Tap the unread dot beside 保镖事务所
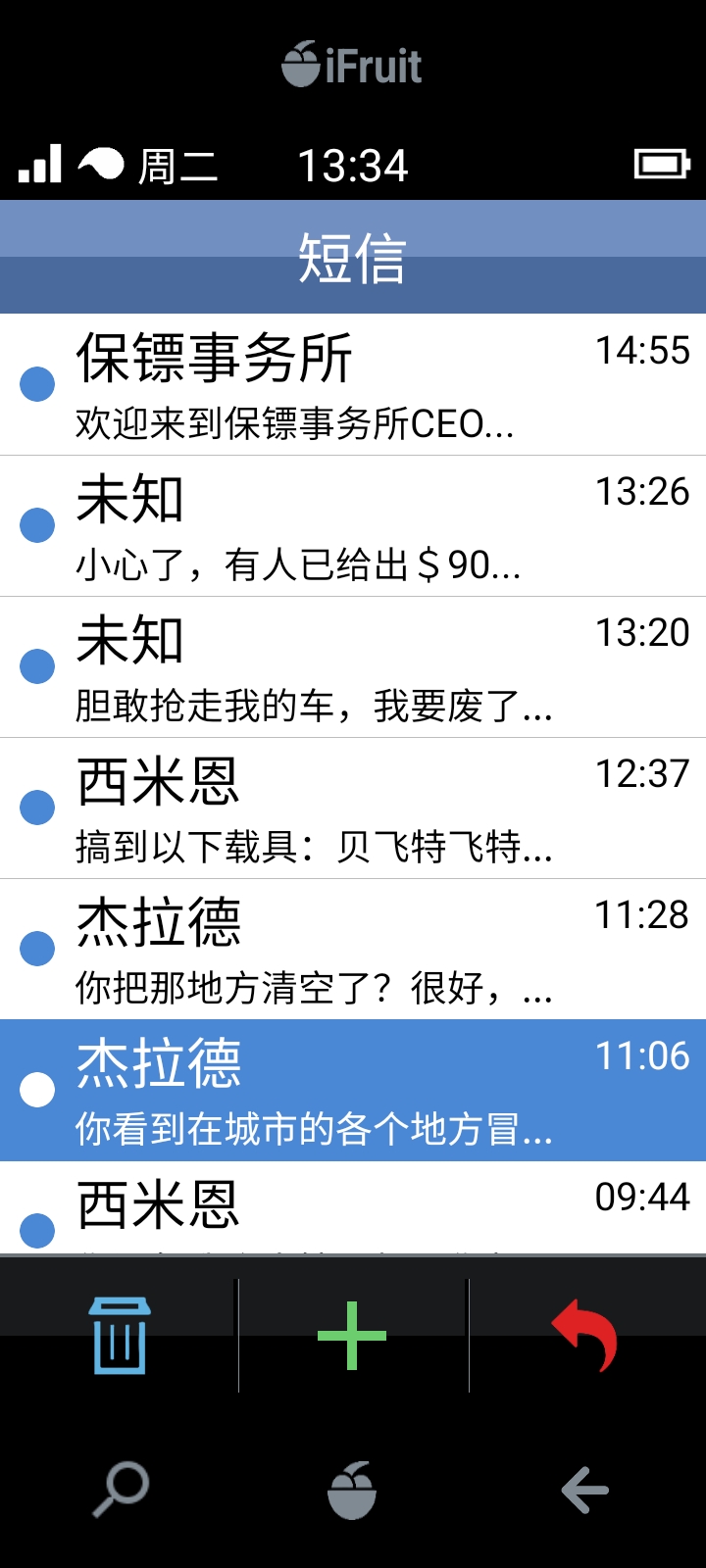This screenshot has height=1568, width=706. pos(36,383)
